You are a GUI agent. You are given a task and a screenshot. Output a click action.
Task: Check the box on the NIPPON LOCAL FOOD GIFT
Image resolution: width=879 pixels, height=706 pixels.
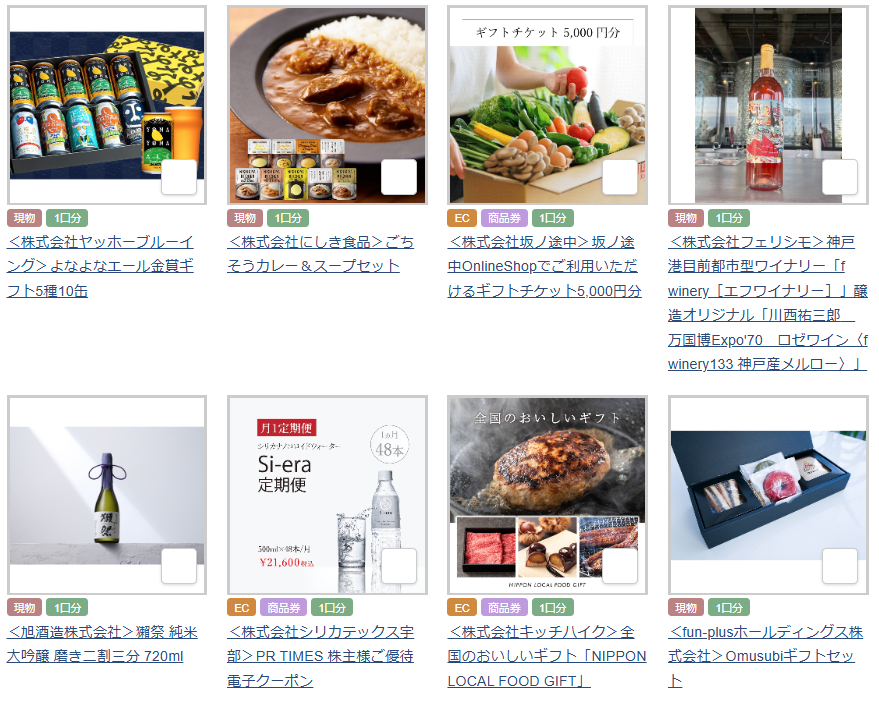619,566
